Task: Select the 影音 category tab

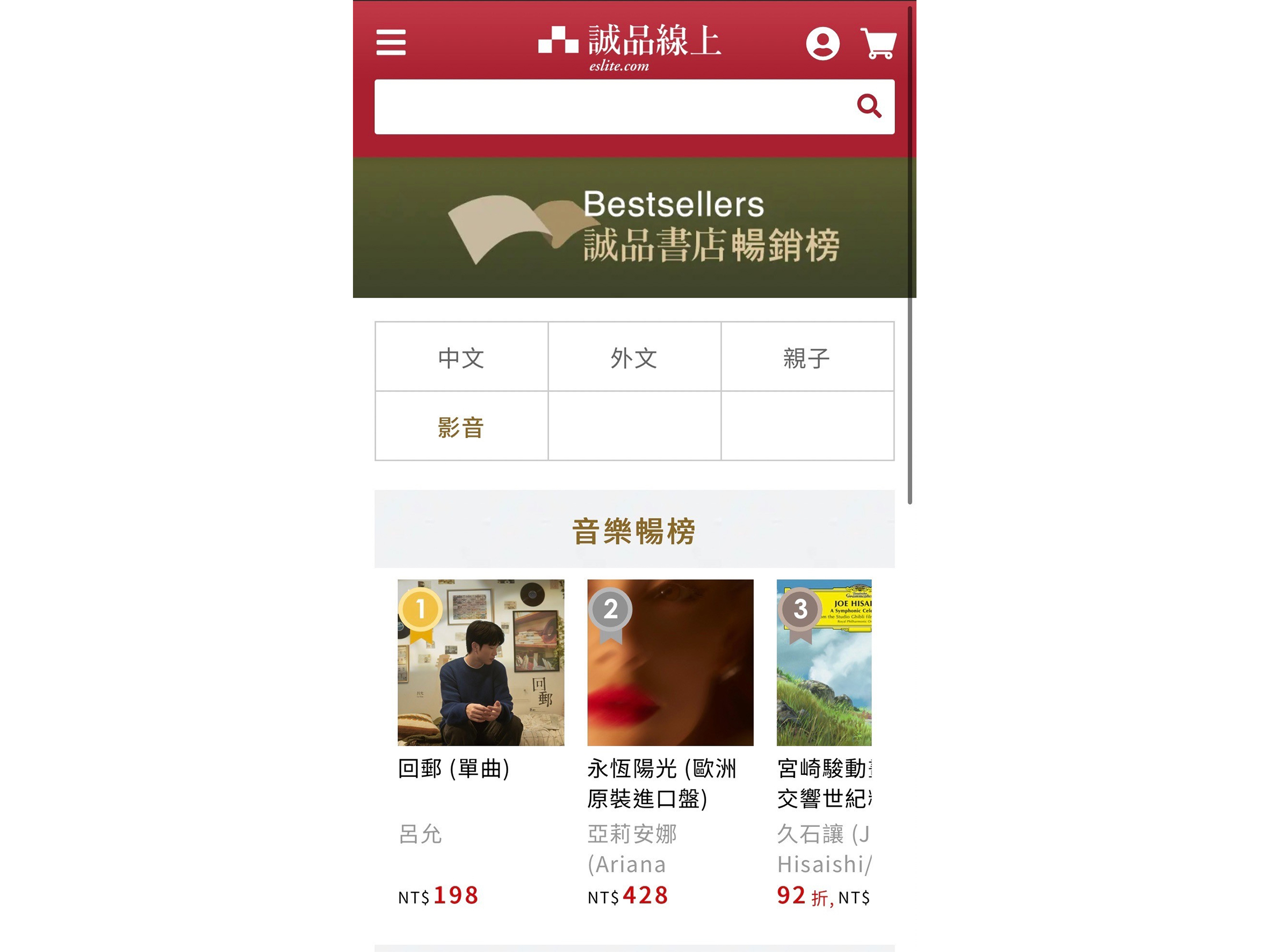Action: coord(461,426)
